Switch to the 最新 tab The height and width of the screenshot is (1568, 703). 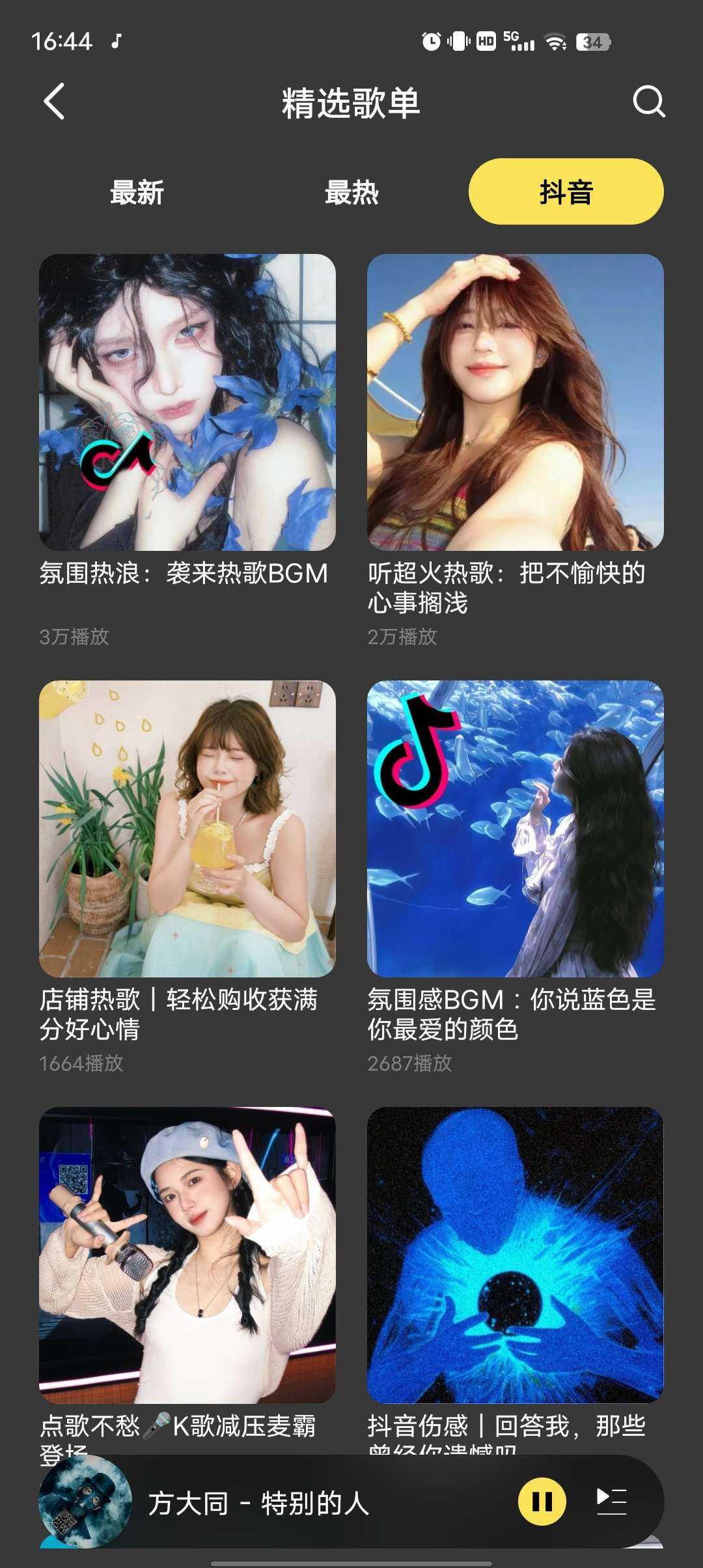click(138, 192)
